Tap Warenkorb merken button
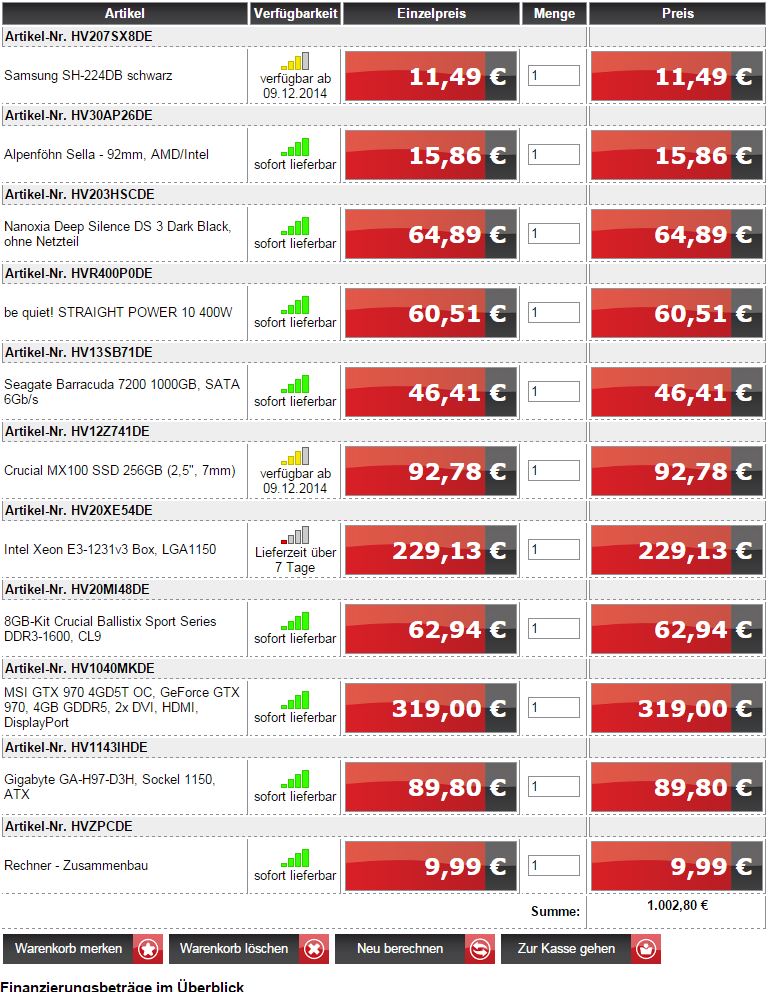This screenshot has height=992, width=773. (x=82, y=948)
